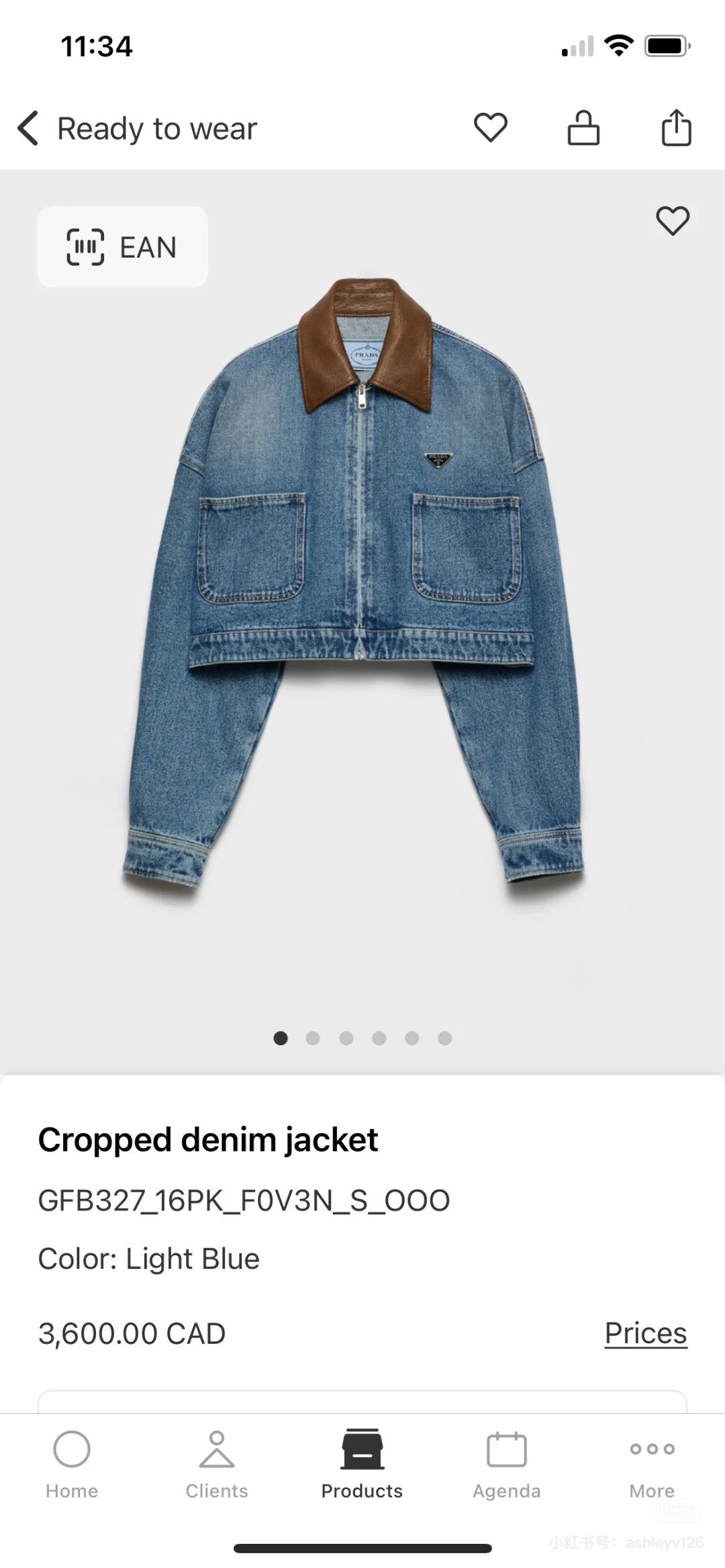Select the Home tab icon
Viewport: 725px width, 1568px height.
tap(72, 1466)
